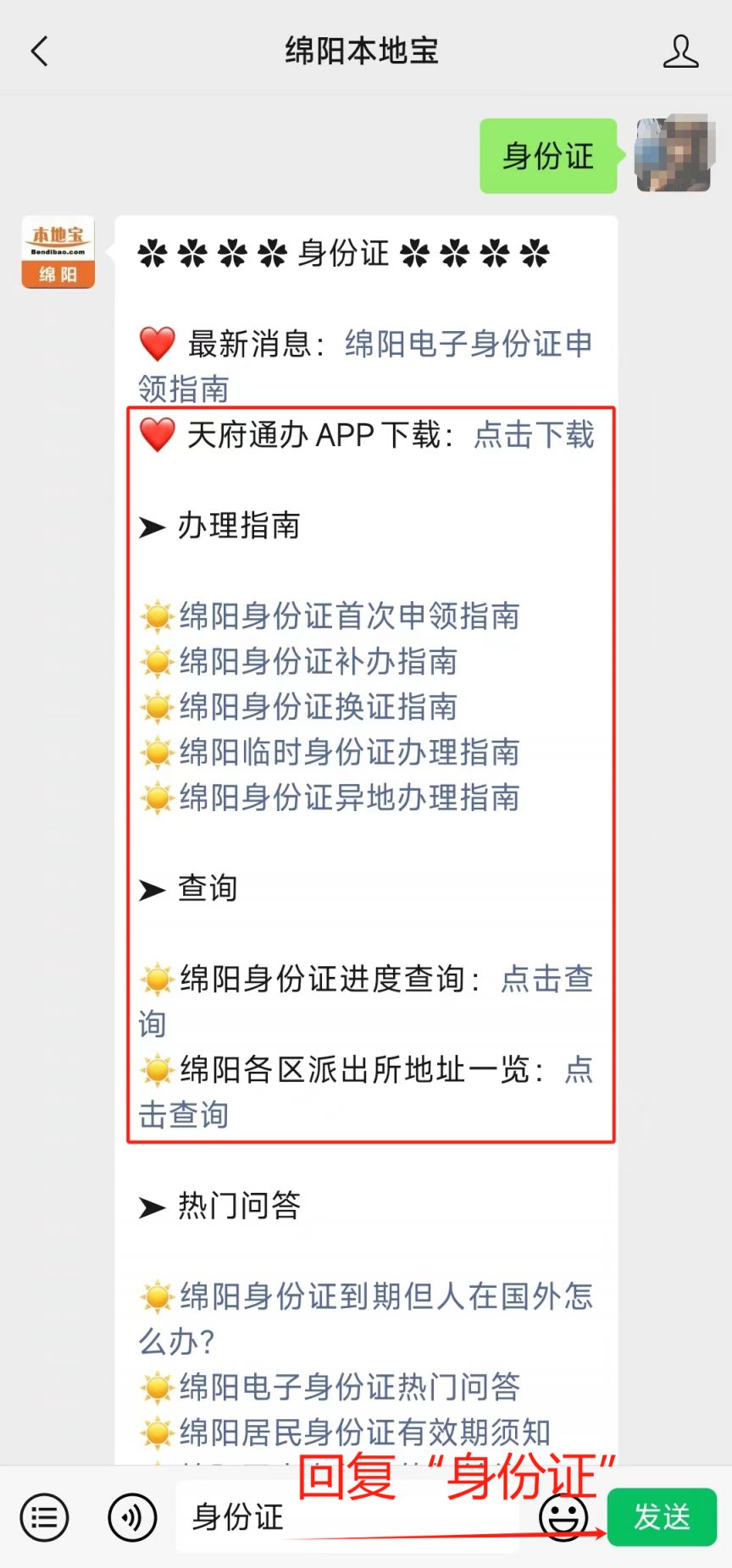Focus the message text field
The image size is (732, 1568).
347,1517
